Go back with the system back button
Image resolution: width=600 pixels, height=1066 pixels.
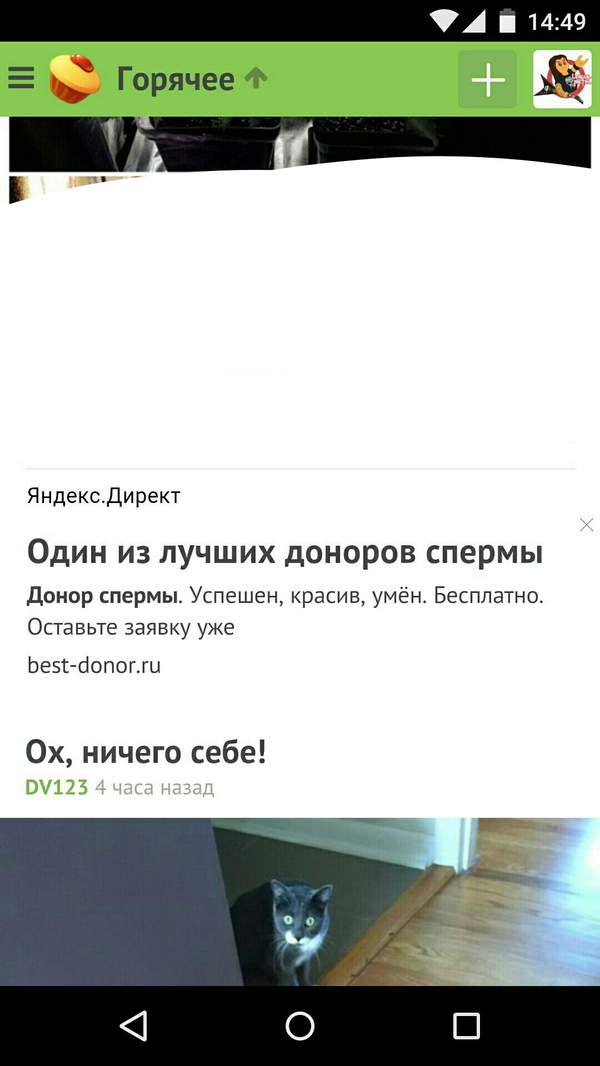tap(133, 1025)
